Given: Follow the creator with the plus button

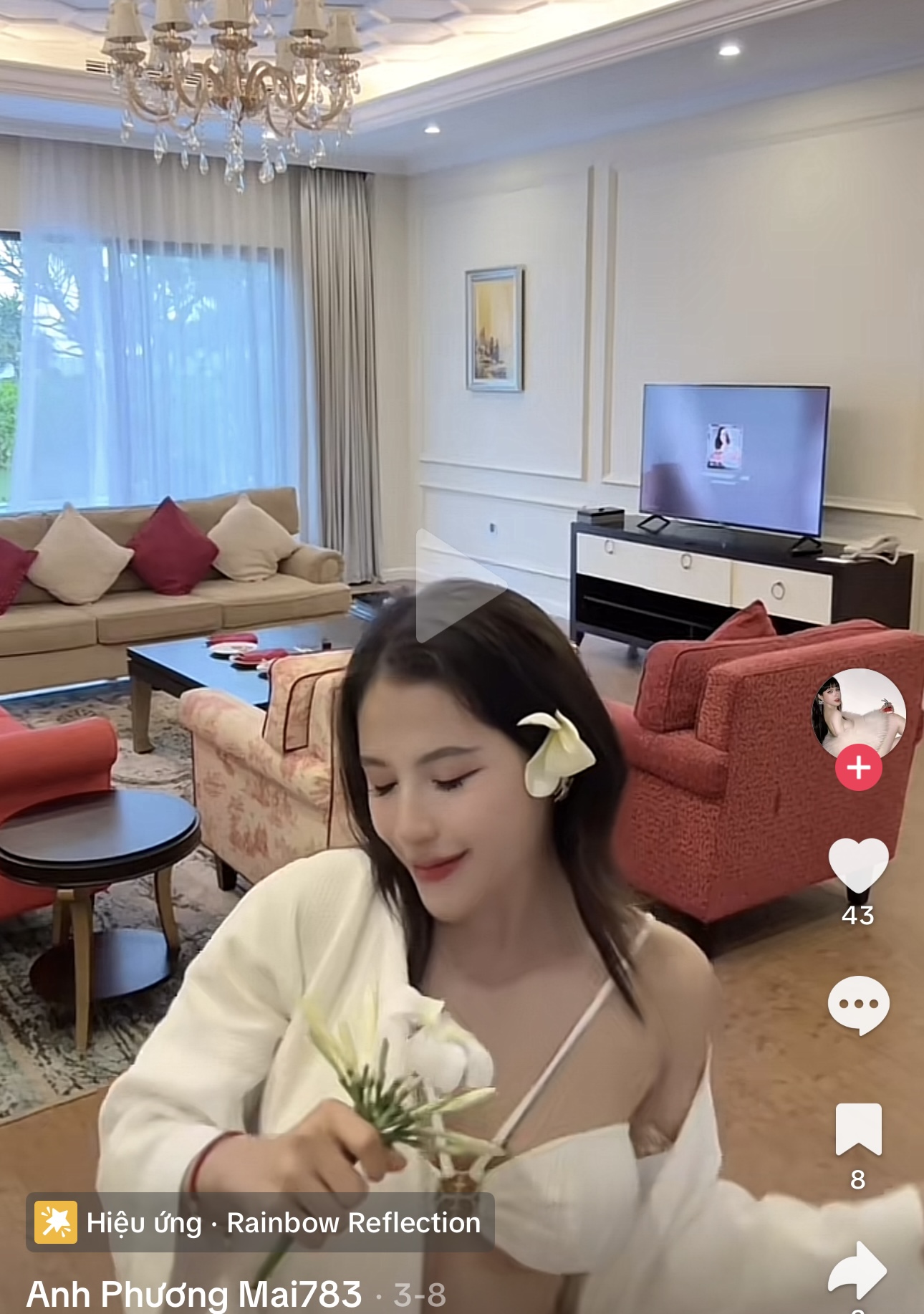Looking at the screenshot, I should coord(858,767).
